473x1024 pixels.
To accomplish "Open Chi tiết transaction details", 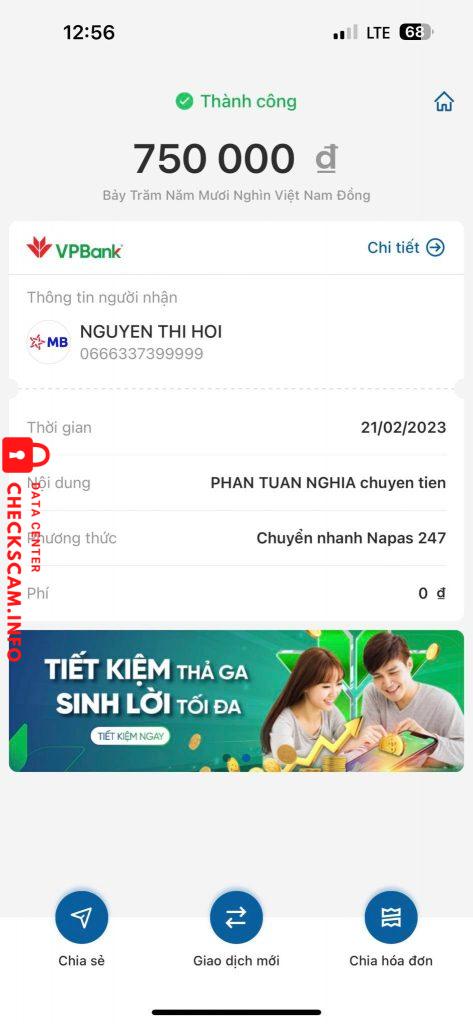I will (406, 248).
